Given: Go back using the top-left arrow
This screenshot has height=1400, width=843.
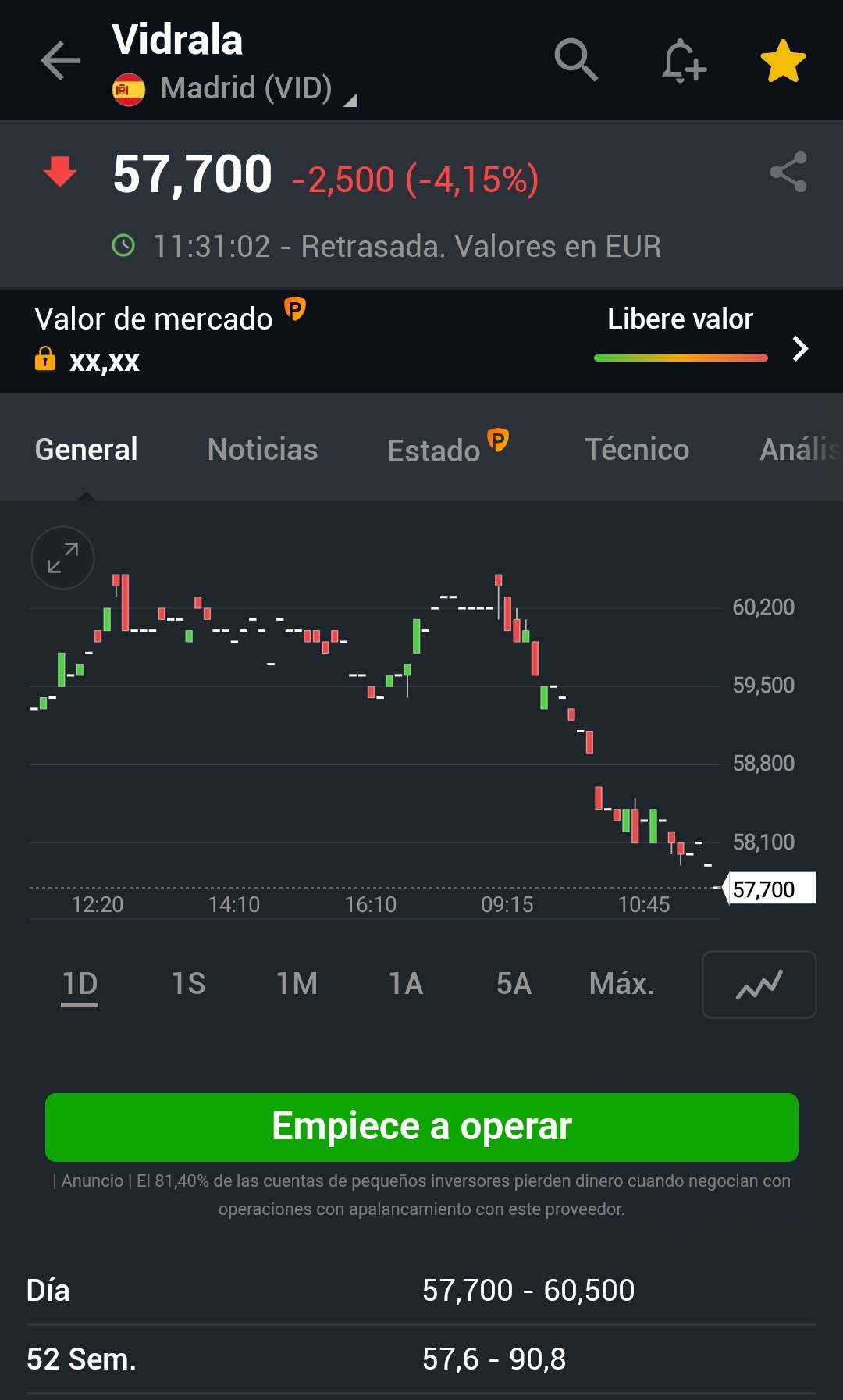Looking at the screenshot, I should tap(61, 61).
